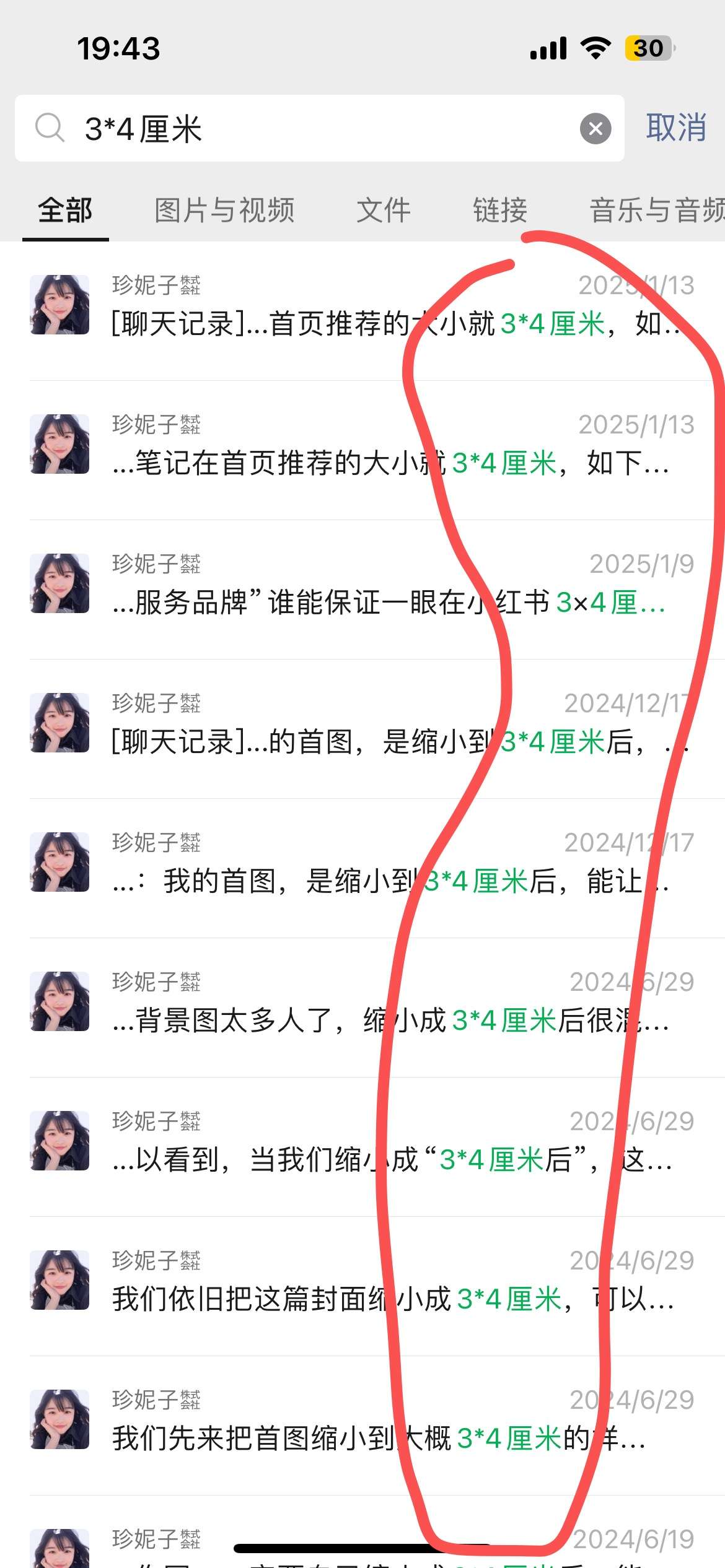The image size is (725, 1568).
Task: Switch to the 音乐与音频 tab
Action: [x=656, y=211]
